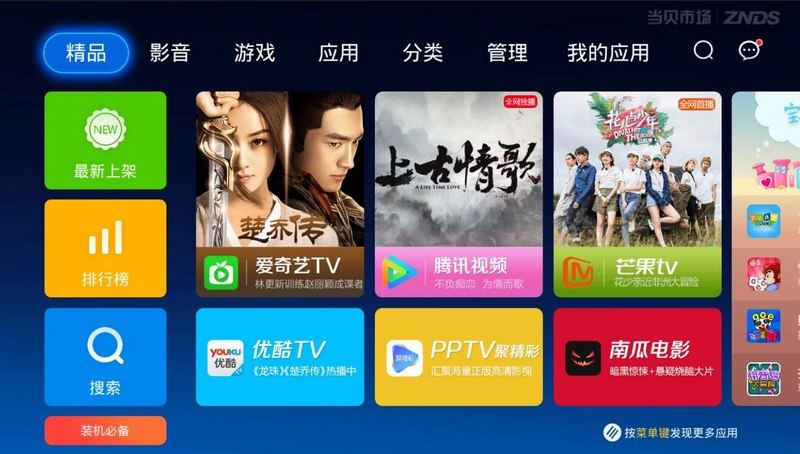
Task: Open the 芒果tv app card
Action: tap(637, 194)
